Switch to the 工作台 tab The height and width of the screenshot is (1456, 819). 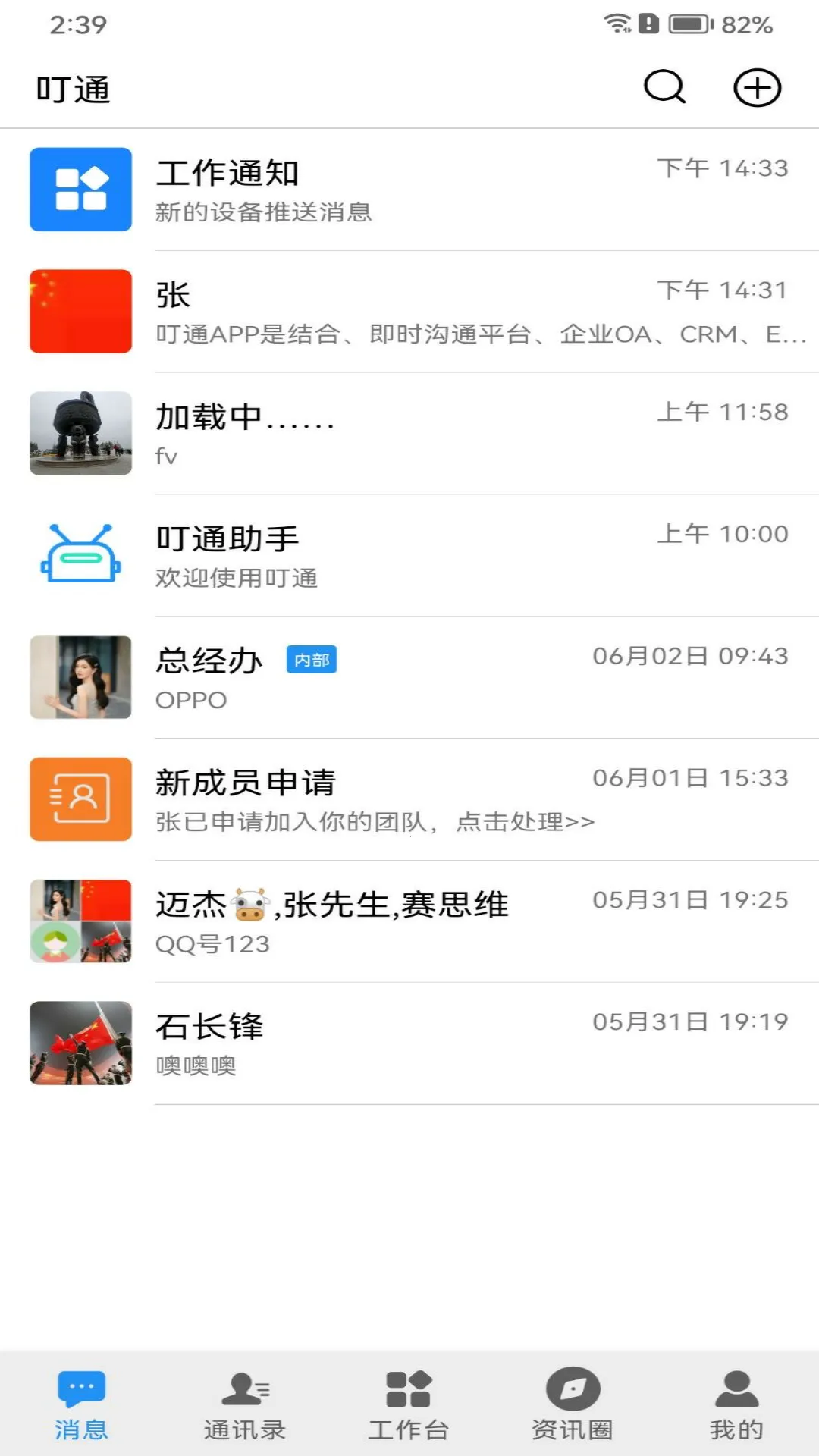(x=407, y=1407)
